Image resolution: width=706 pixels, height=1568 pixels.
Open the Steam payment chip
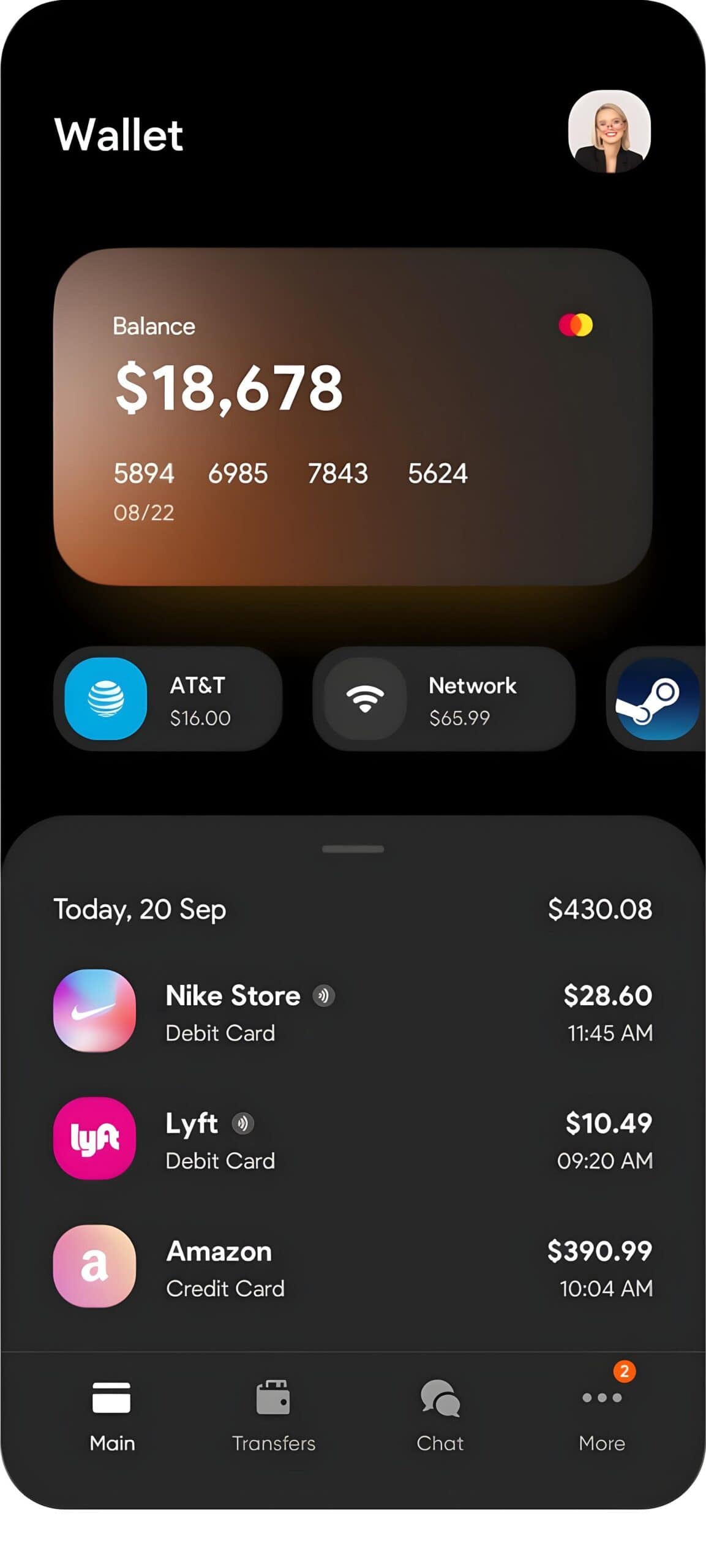(x=658, y=699)
